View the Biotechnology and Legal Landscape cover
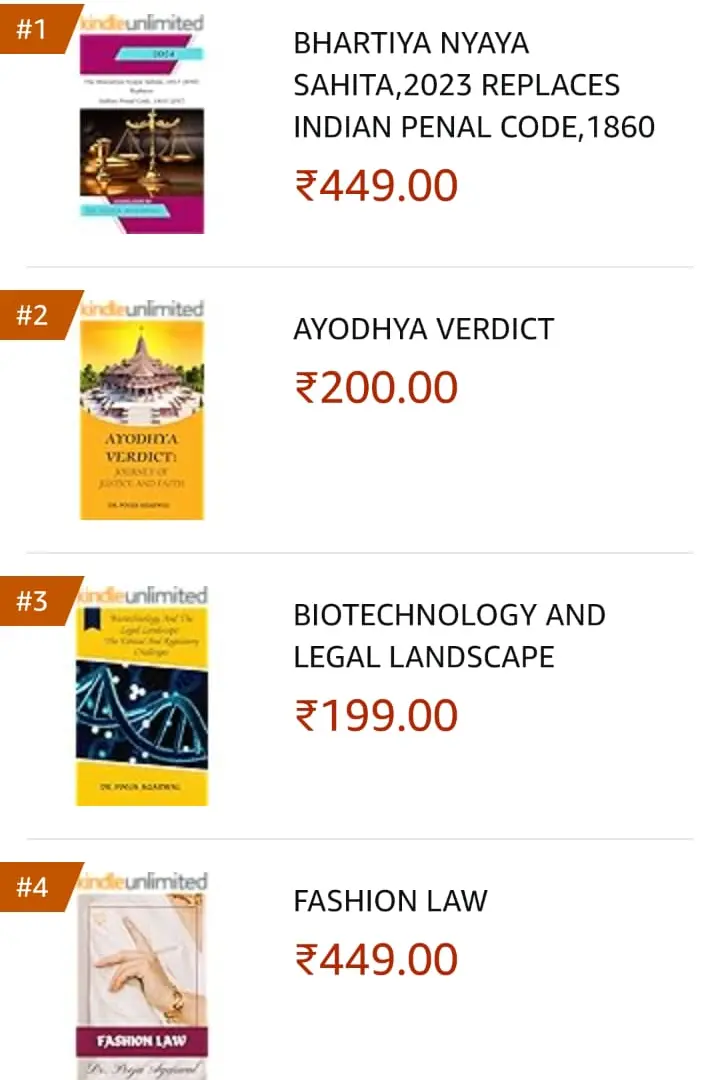The height and width of the screenshot is (1080, 720). pos(142,697)
